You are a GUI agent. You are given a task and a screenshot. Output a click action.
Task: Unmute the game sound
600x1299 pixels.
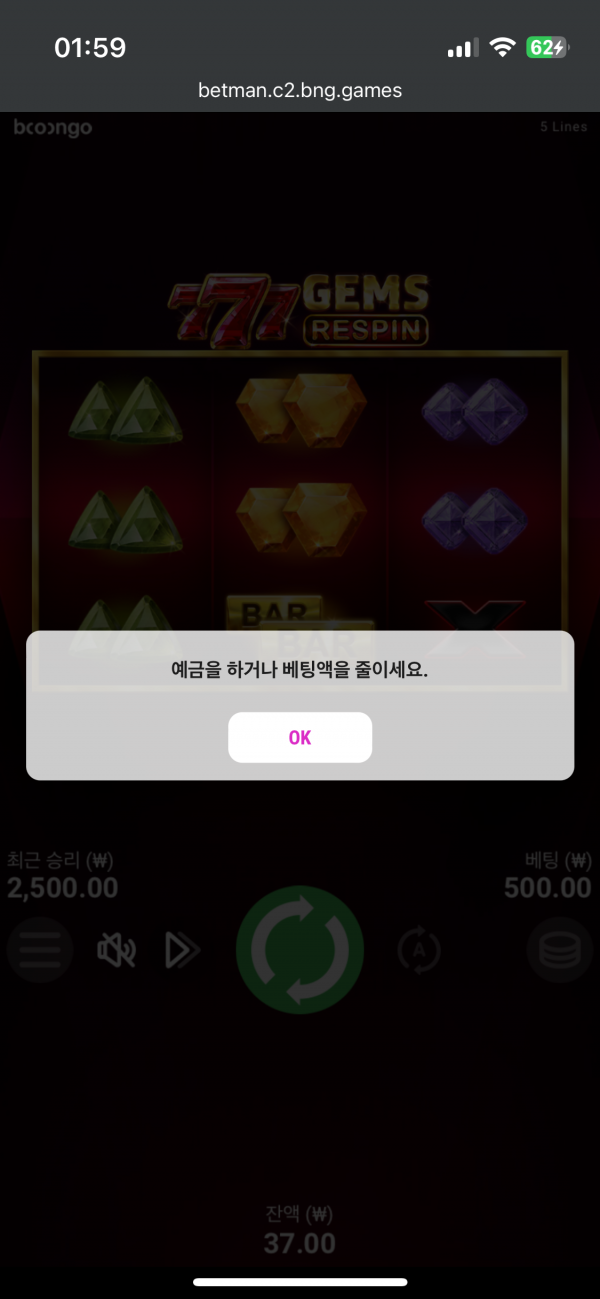point(116,950)
